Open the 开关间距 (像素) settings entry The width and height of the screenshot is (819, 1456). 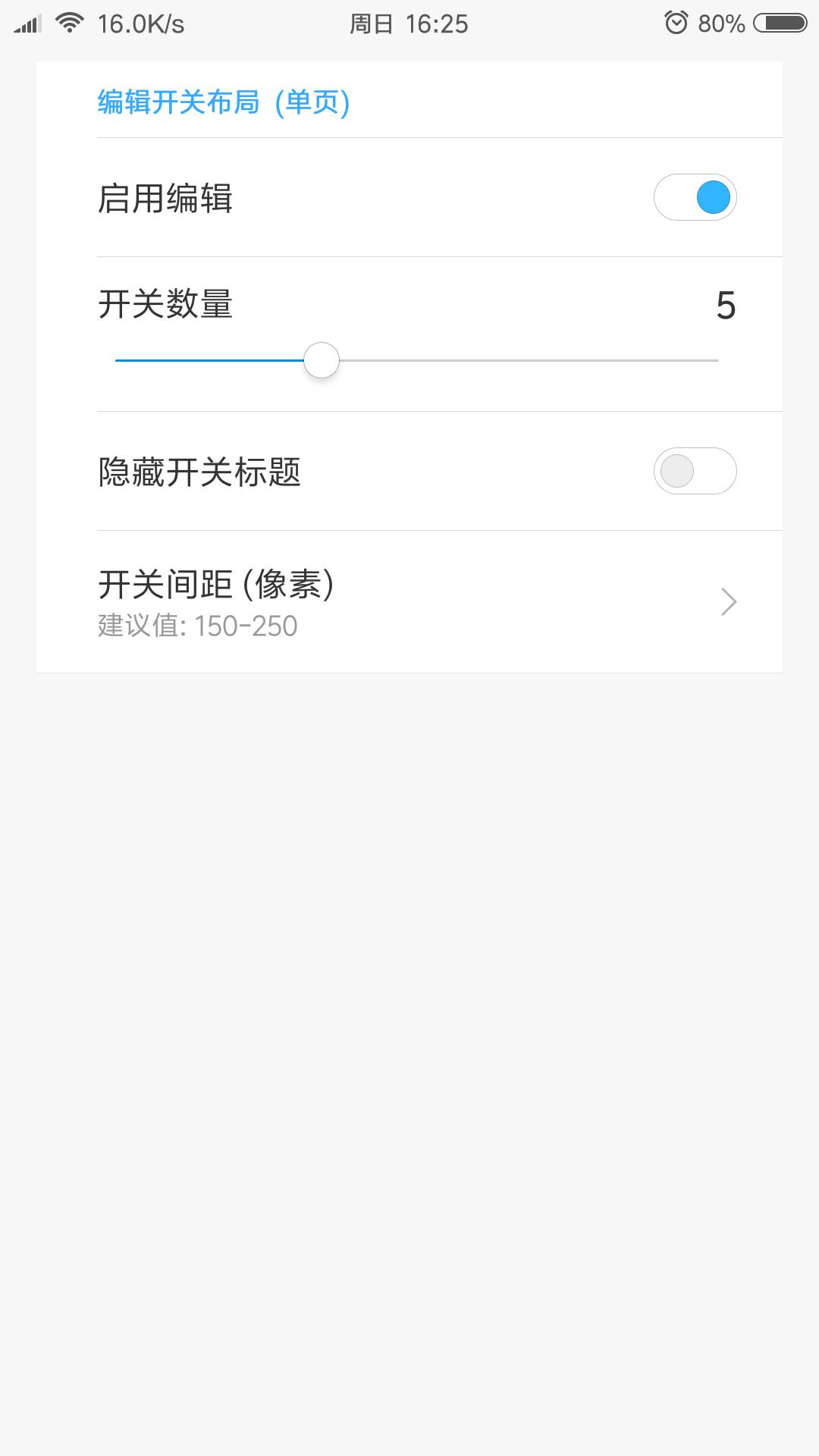[x=217, y=582]
